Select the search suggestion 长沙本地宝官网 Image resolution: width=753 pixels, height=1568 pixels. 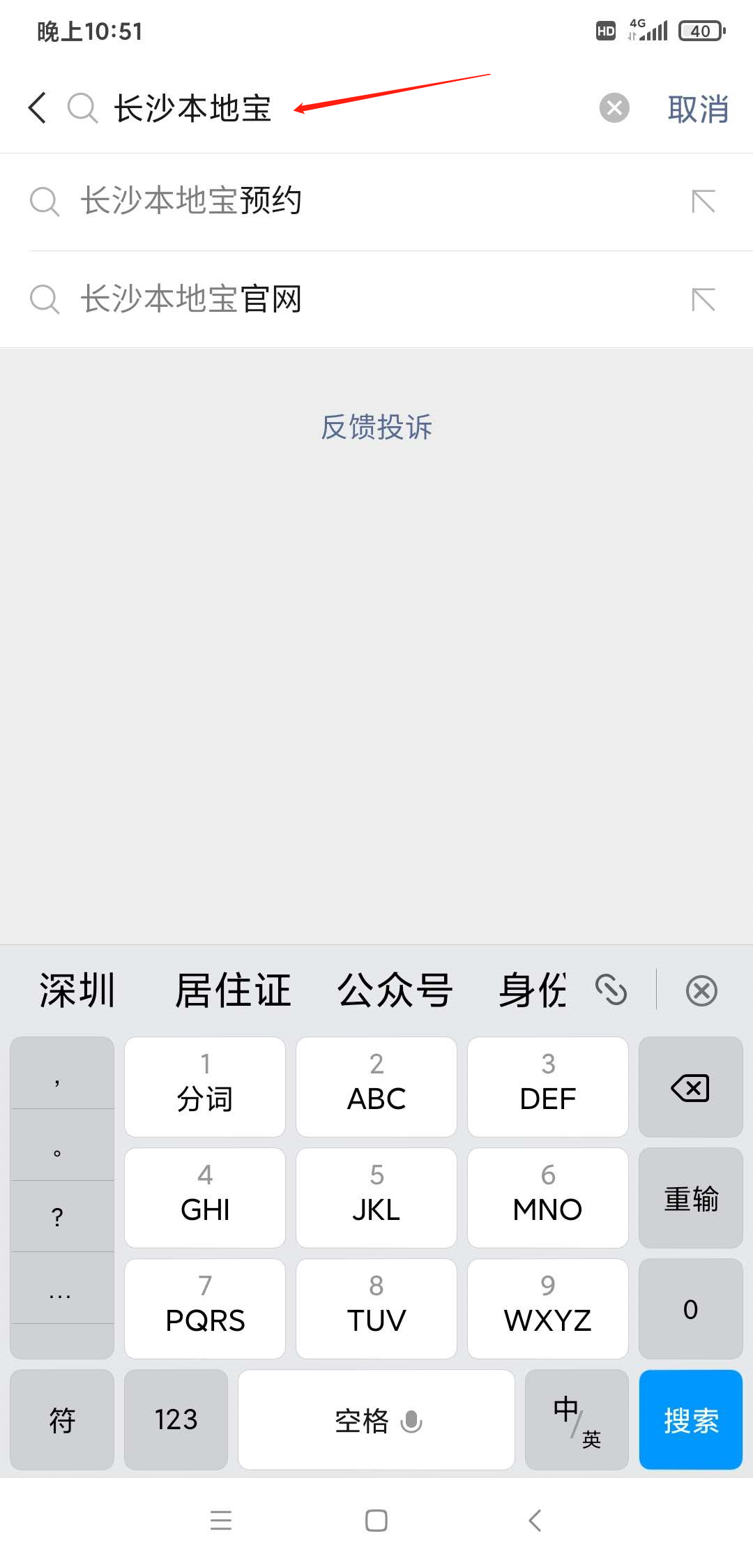pyautogui.click(x=192, y=299)
